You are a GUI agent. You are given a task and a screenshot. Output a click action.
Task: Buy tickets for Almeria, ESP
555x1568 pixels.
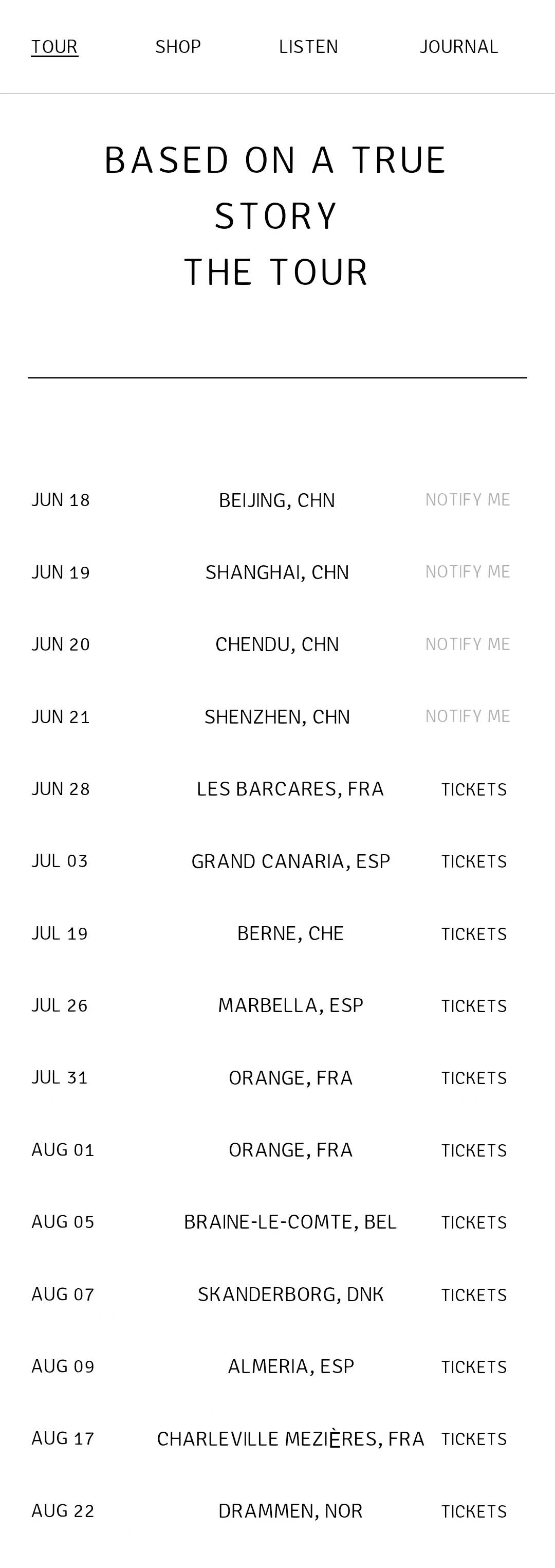pos(474,1366)
